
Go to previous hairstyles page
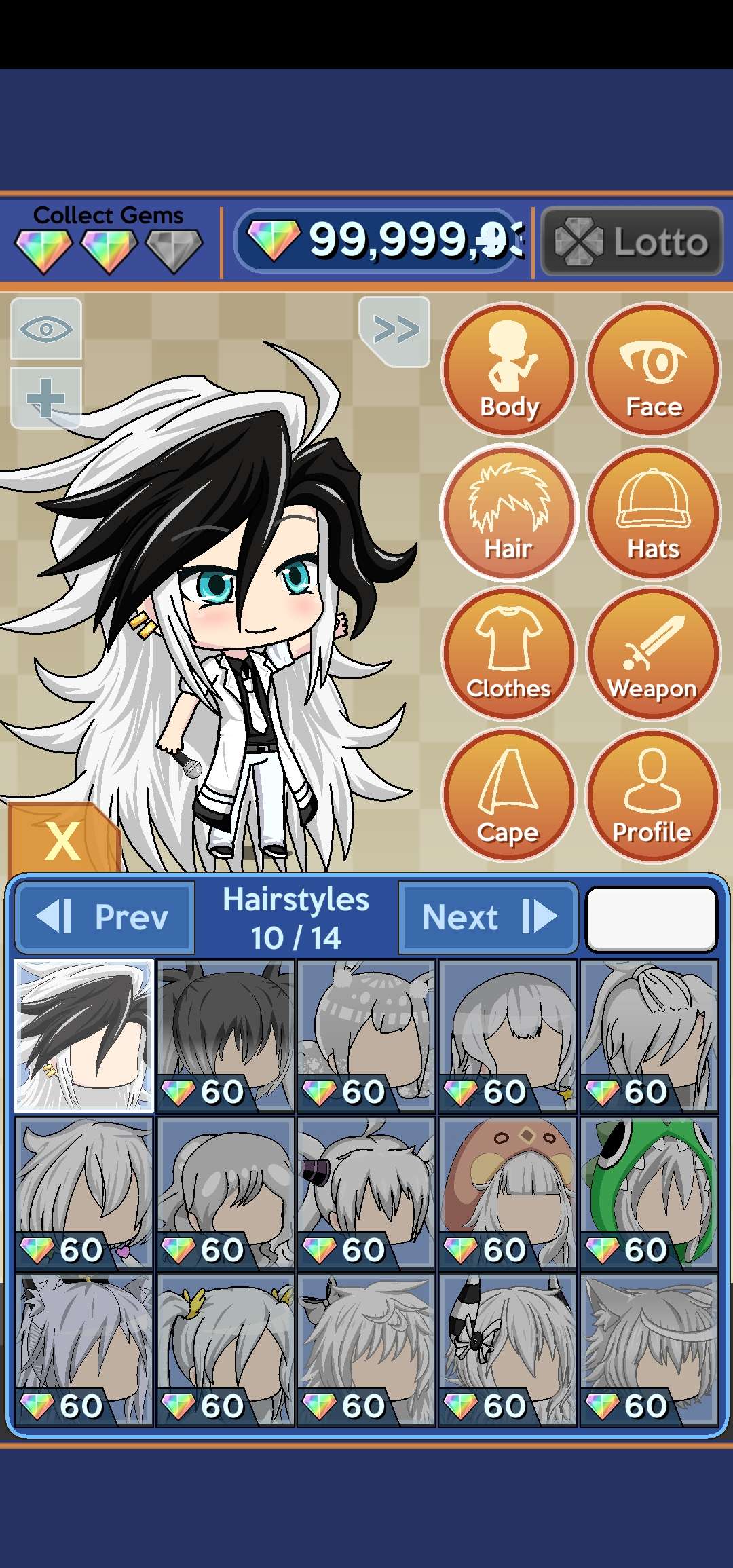(105, 917)
